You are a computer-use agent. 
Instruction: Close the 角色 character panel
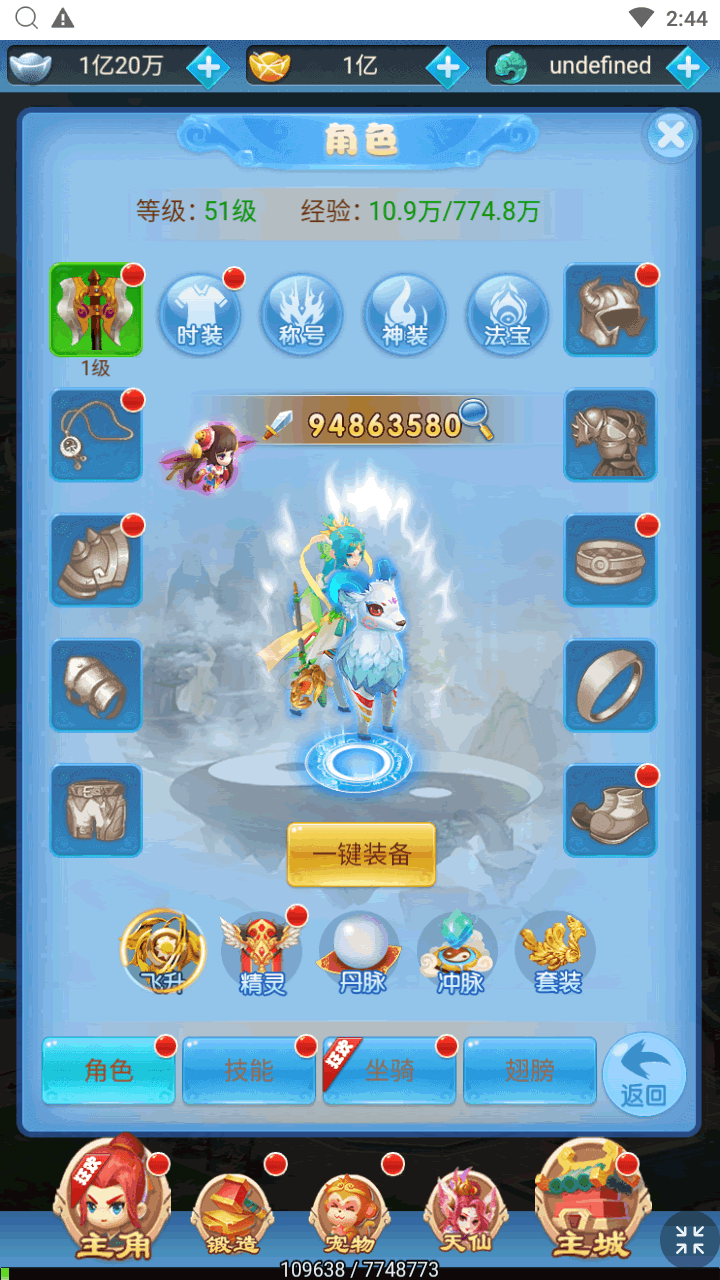[670, 135]
